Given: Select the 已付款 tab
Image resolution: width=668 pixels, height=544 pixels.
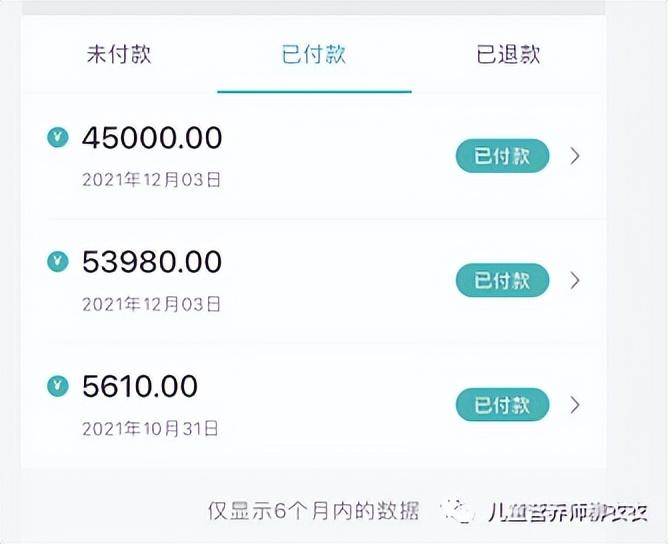Looking at the screenshot, I should [x=314, y=54].
